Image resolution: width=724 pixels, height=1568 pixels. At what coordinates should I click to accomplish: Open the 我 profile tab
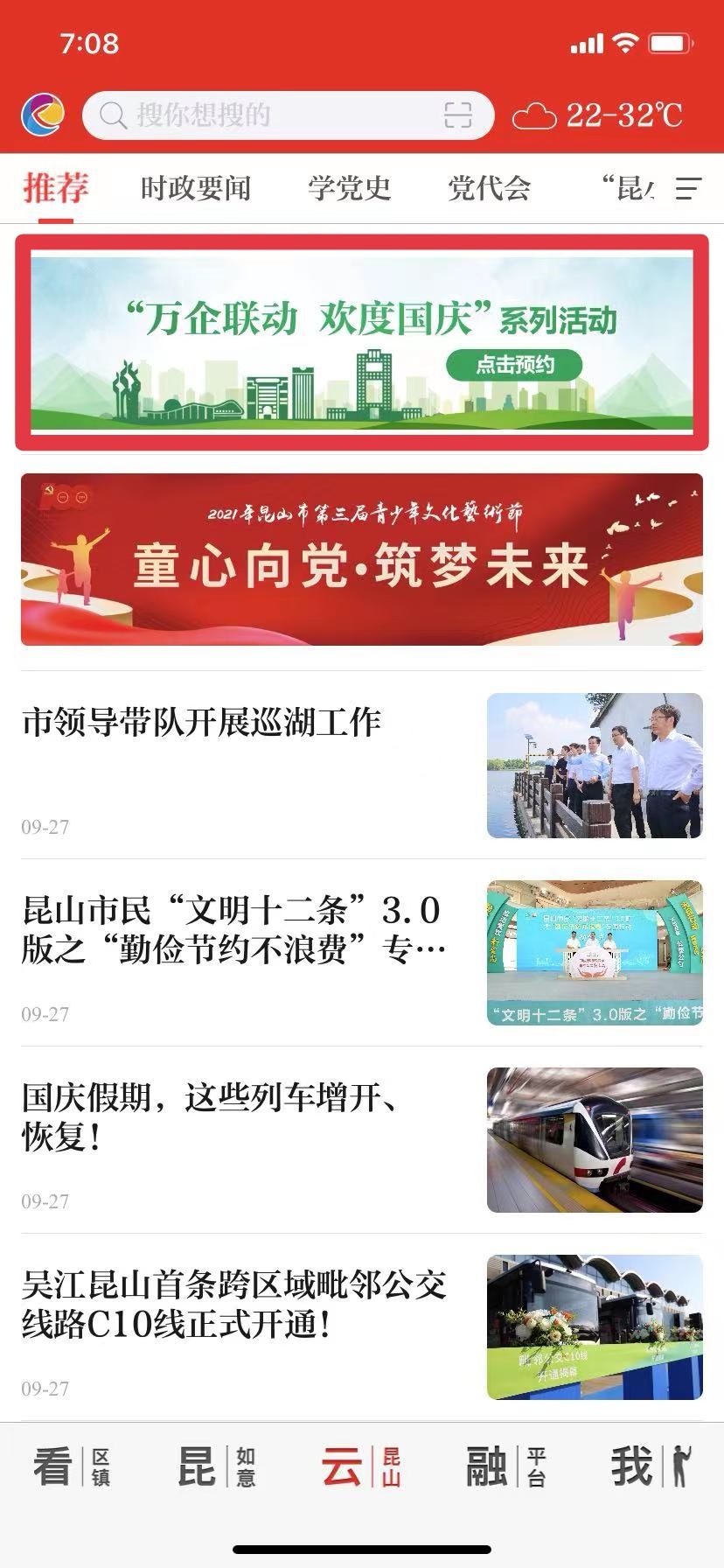[651, 1466]
